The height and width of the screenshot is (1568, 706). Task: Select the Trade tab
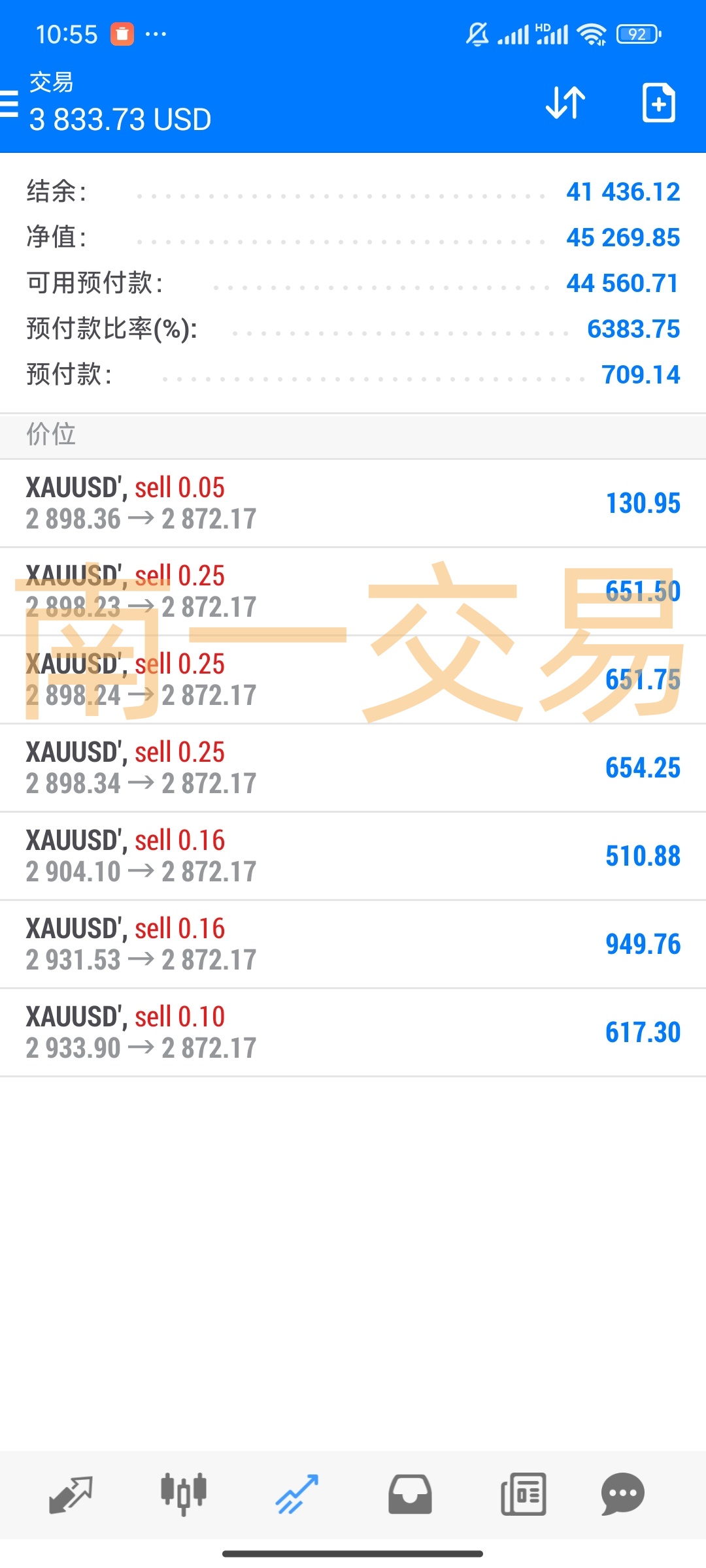(x=297, y=1494)
